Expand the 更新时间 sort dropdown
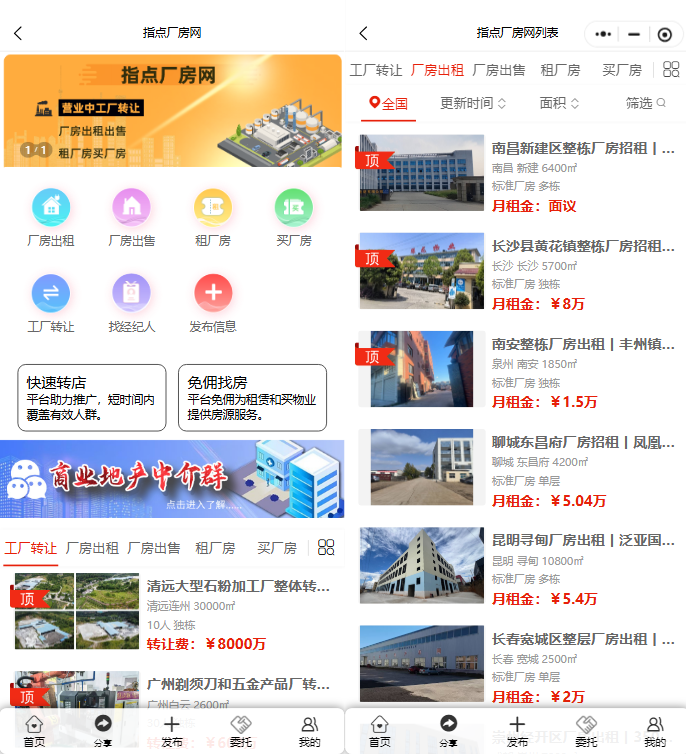The width and height of the screenshot is (686, 754). tap(473, 103)
